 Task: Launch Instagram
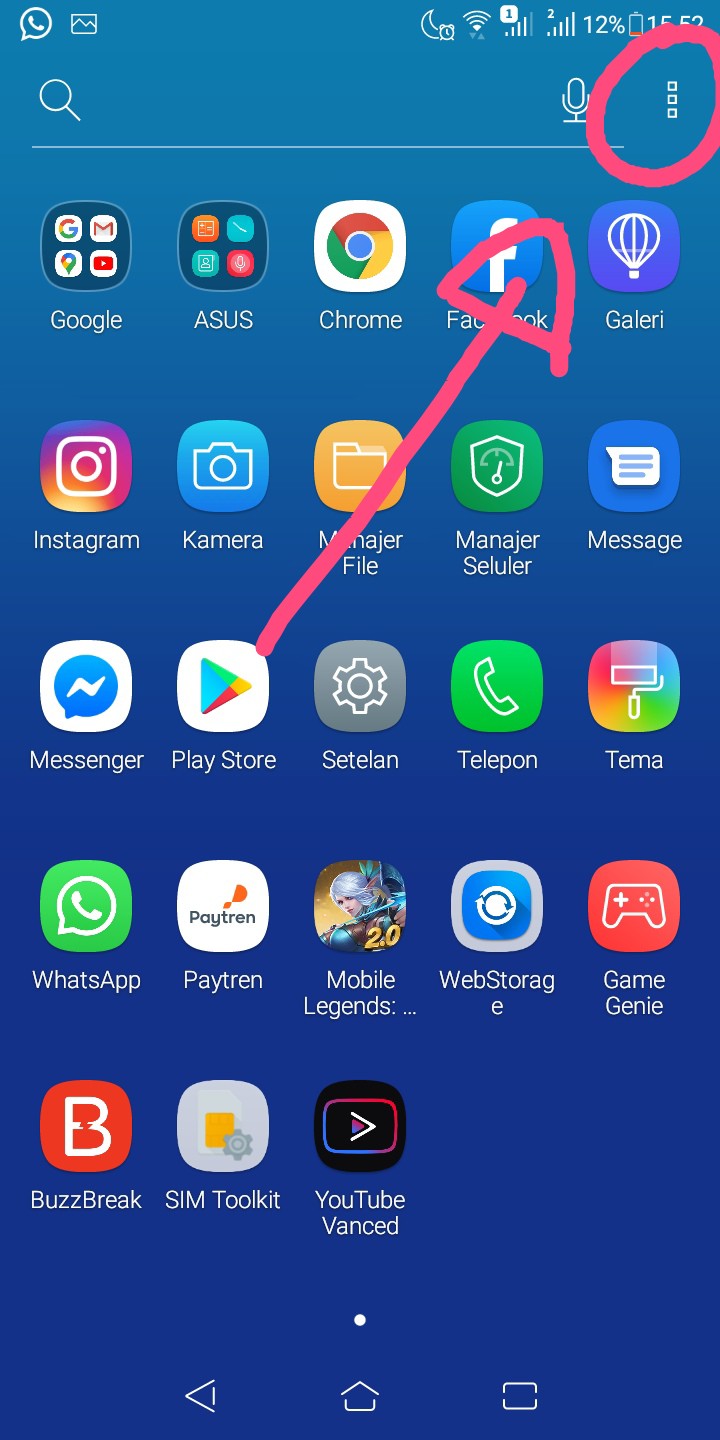pyautogui.click(x=86, y=466)
